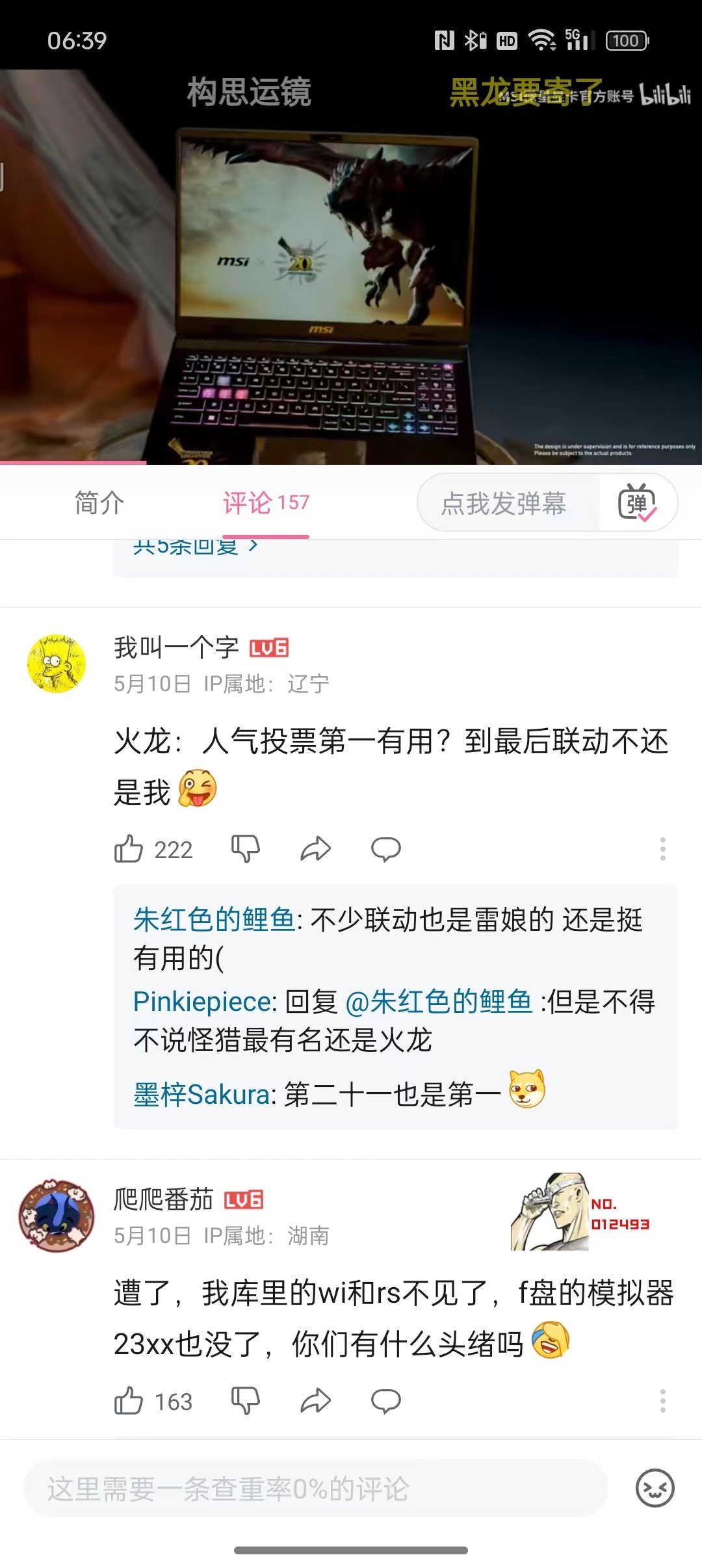Open more options on 爬爬番茄's comment
Image resolution: width=702 pixels, height=1568 pixels.
pyautogui.click(x=662, y=1401)
